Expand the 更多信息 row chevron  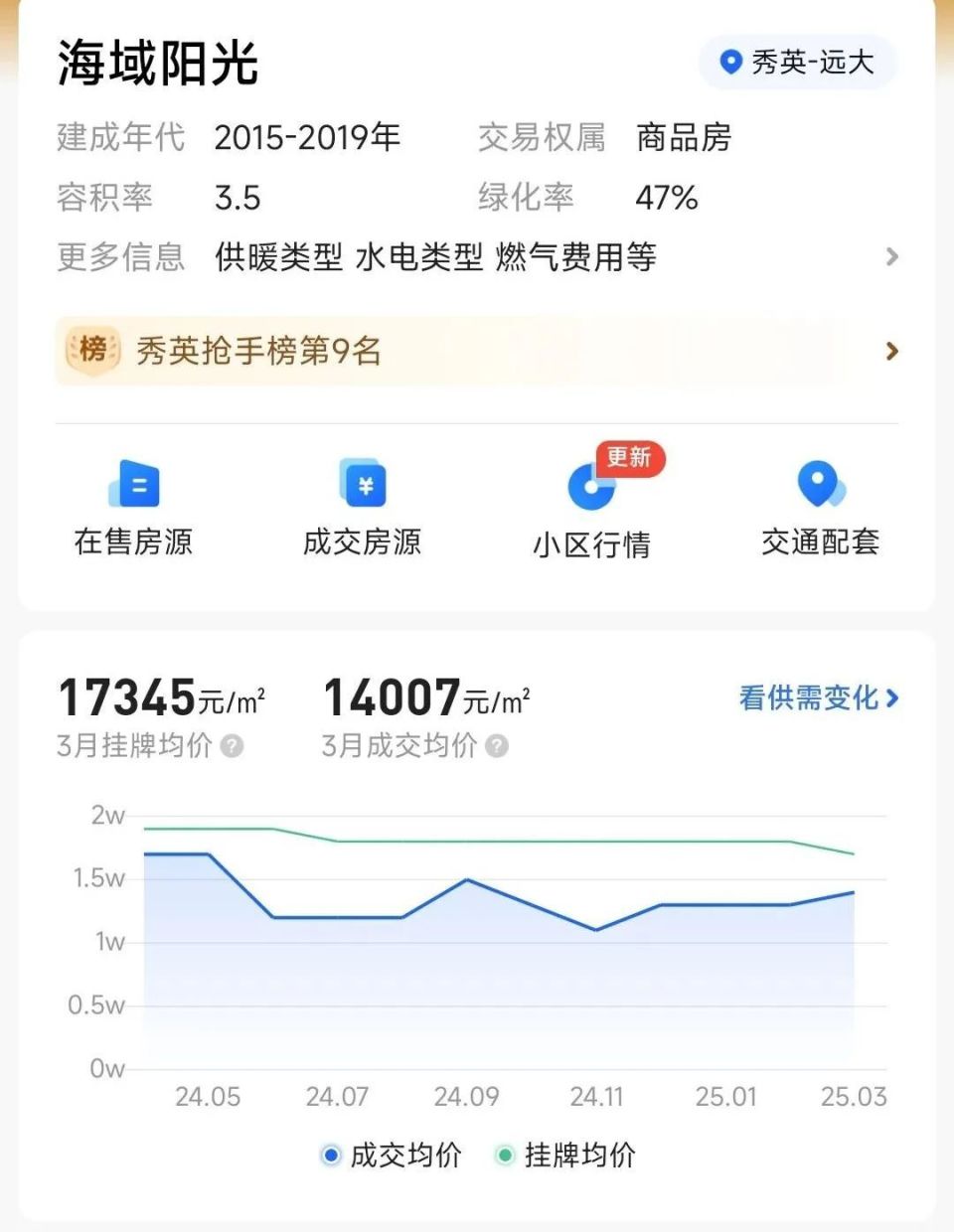893,257
